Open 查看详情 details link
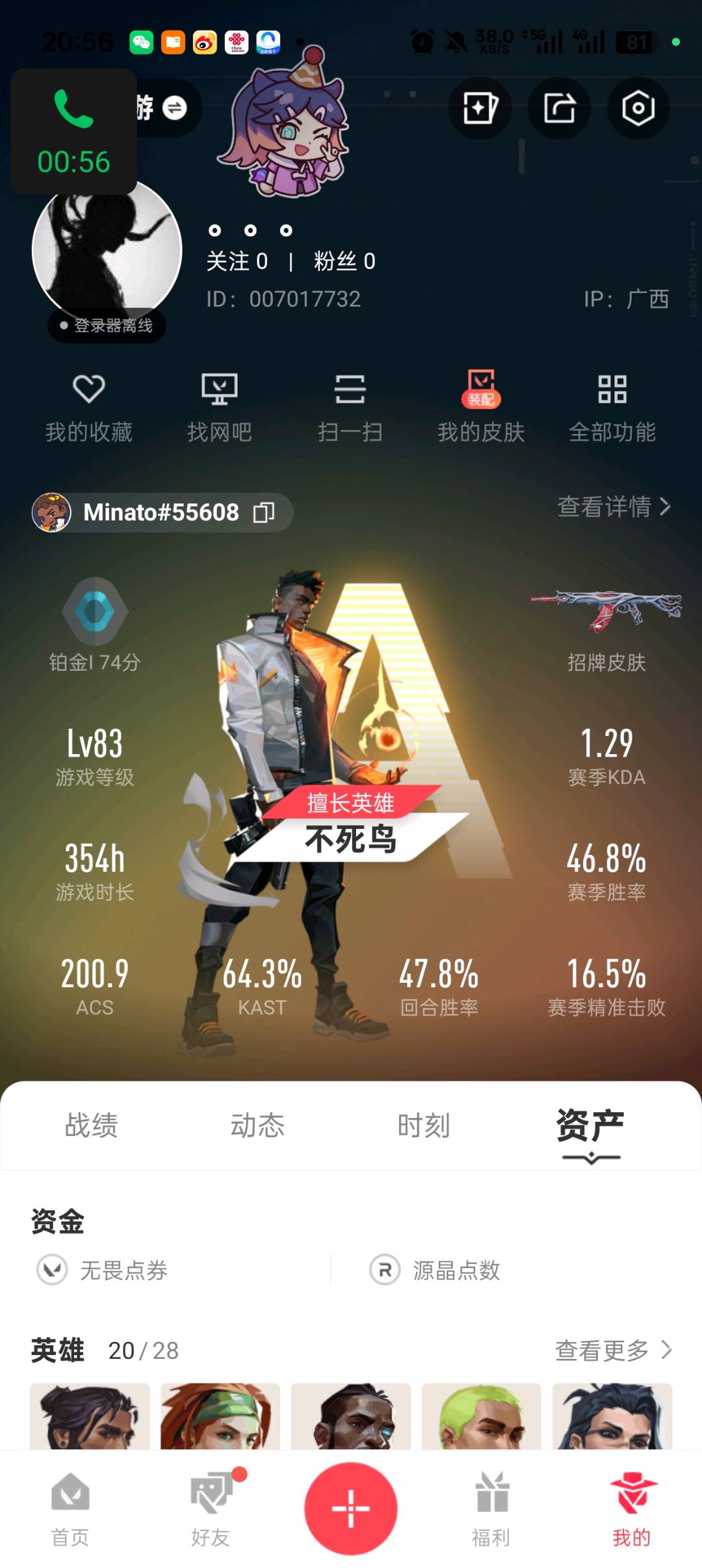 click(614, 507)
